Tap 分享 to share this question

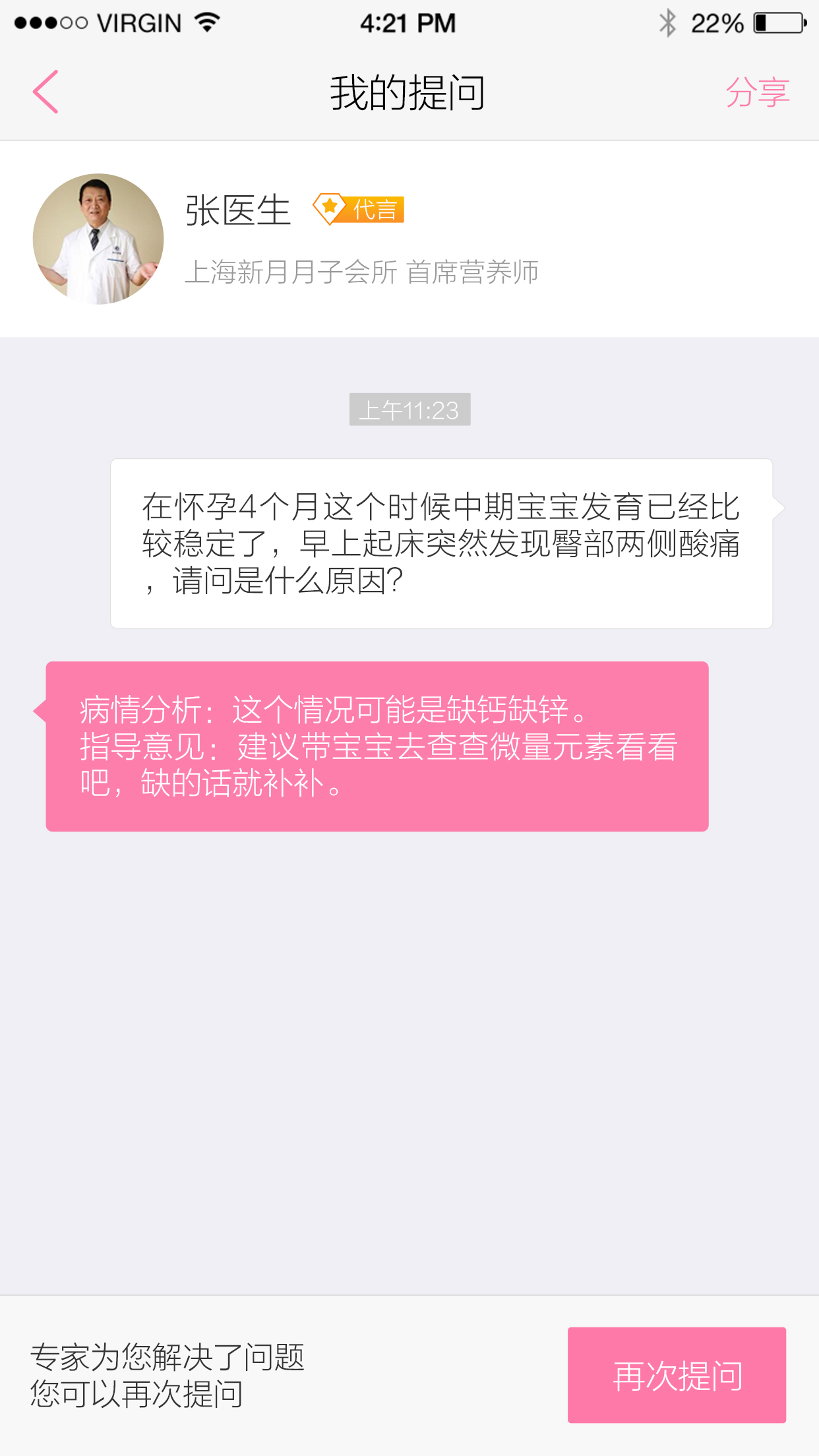[757, 92]
